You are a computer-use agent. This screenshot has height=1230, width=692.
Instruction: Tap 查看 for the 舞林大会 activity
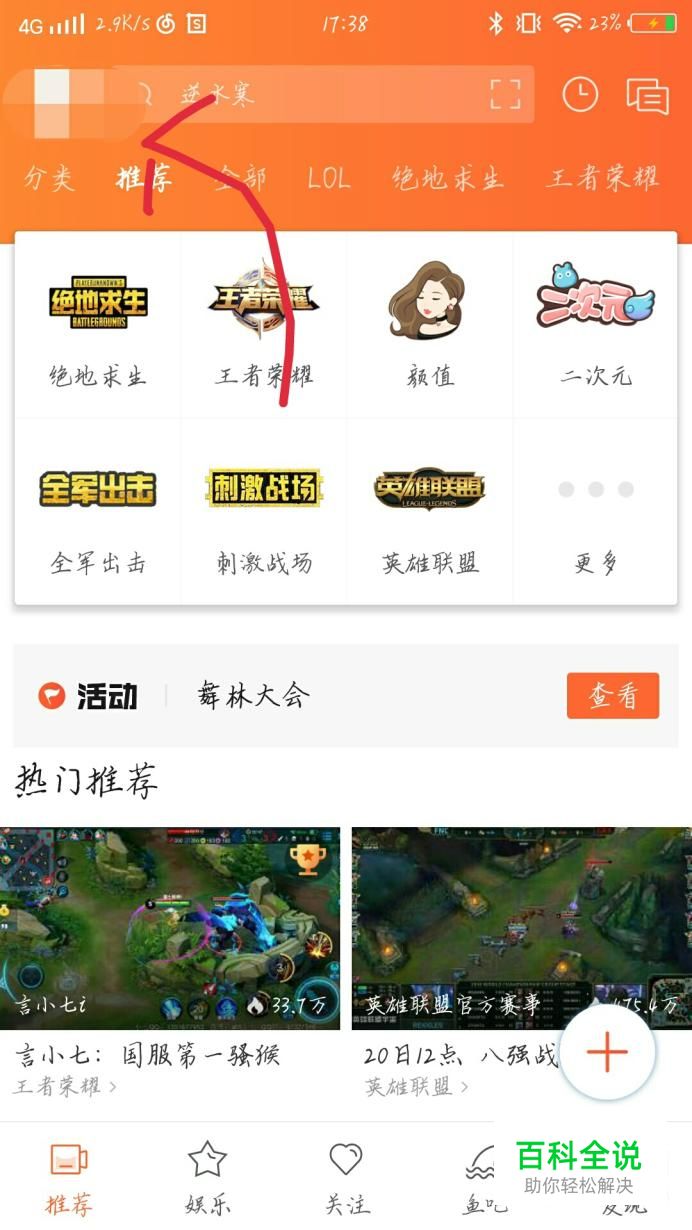(x=613, y=696)
